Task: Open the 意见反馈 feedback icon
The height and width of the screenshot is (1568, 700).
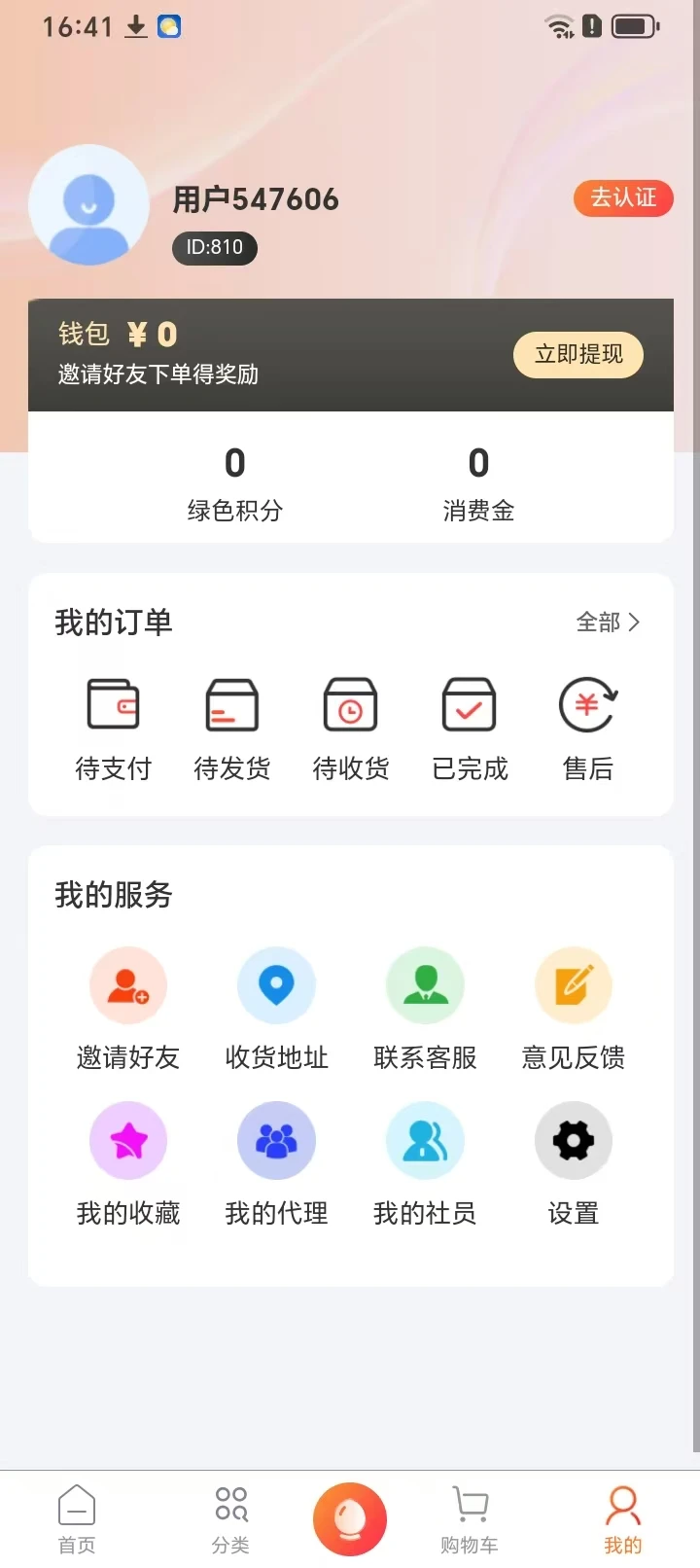Action: [573, 984]
